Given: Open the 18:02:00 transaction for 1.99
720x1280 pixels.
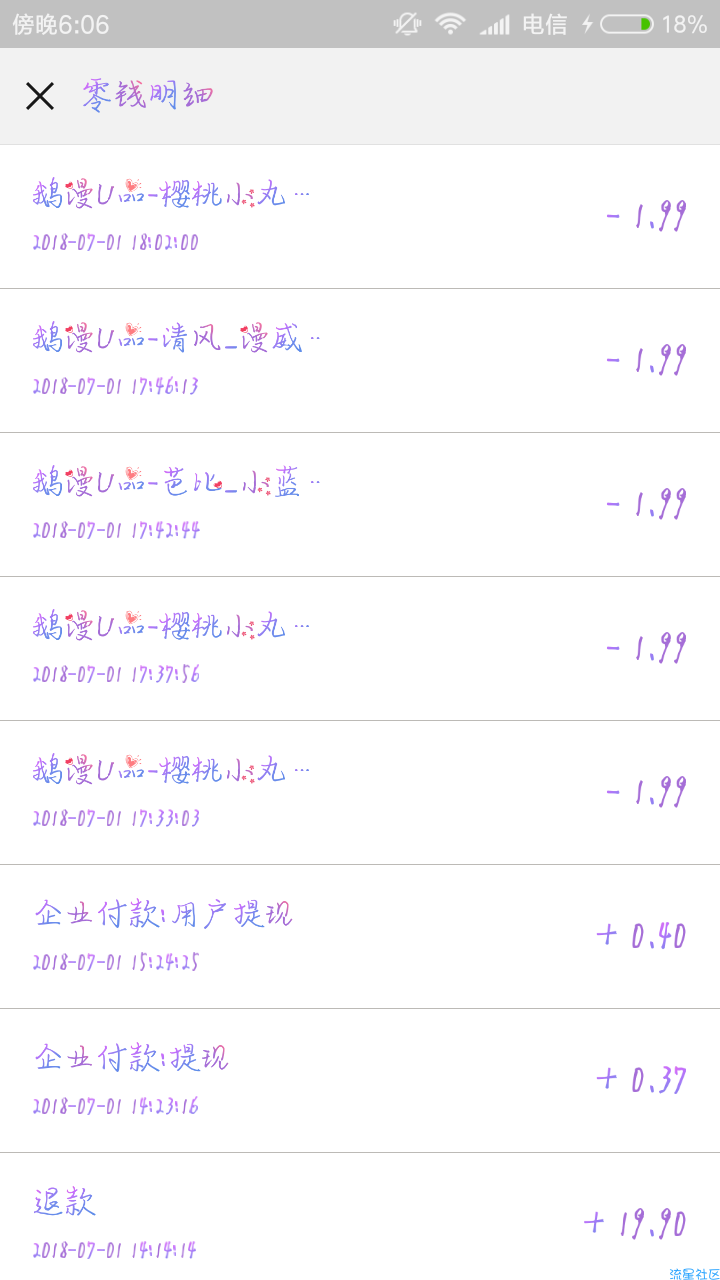Looking at the screenshot, I should coord(360,217).
